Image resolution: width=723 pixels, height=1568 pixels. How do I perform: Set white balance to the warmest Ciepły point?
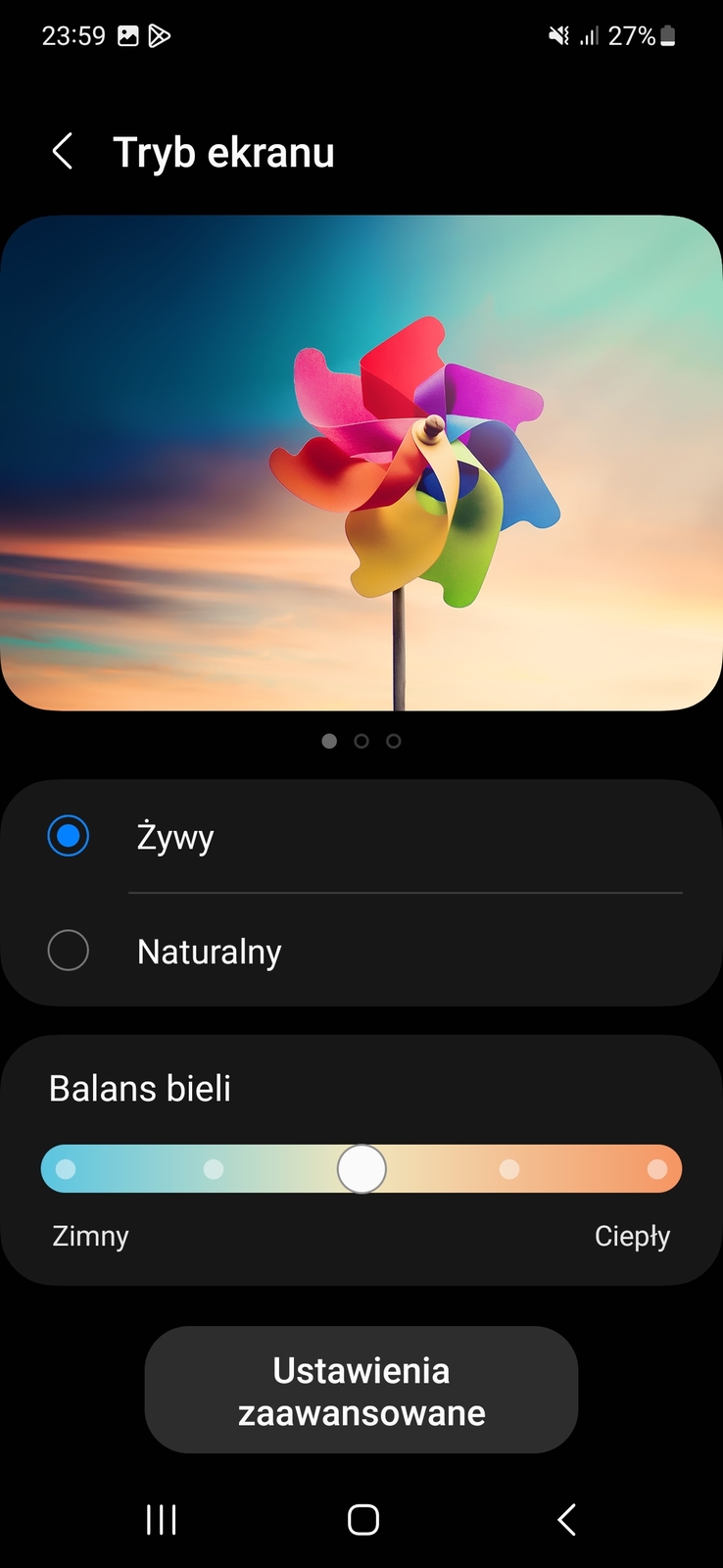pyautogui.click(x=657, y=1169)
